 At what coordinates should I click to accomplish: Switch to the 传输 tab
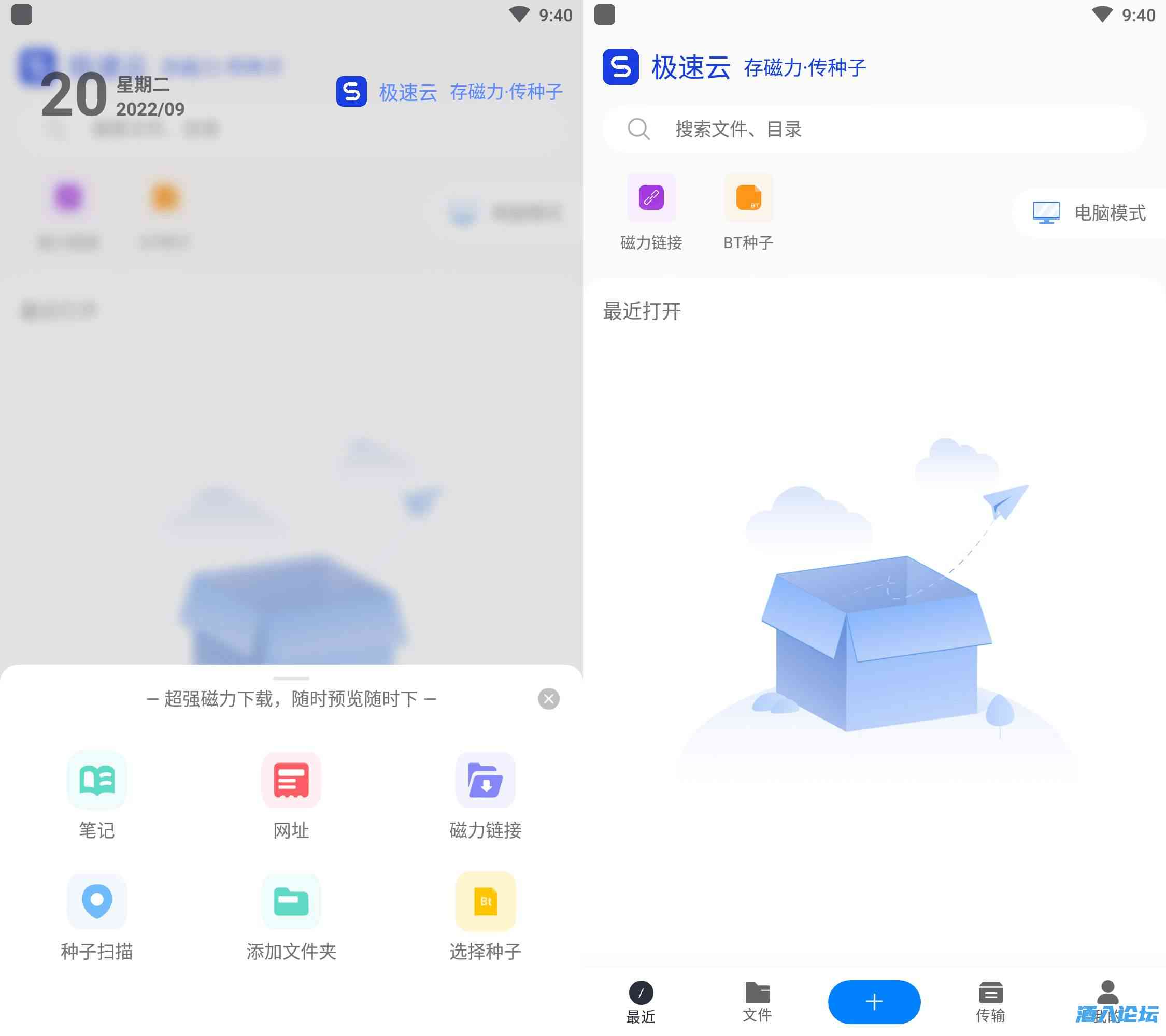990,1002
